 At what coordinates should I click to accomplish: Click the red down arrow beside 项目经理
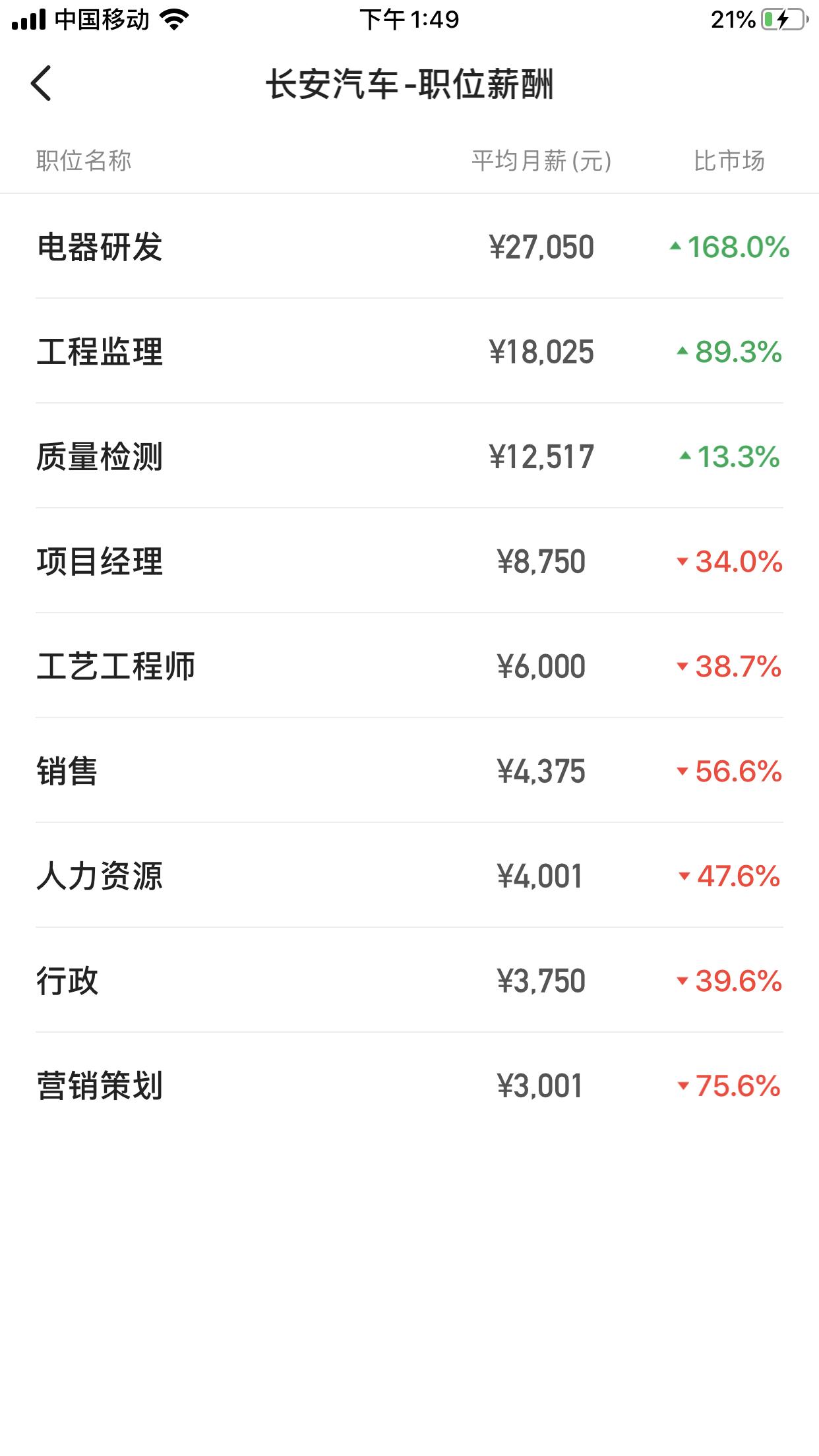[683, 561]
